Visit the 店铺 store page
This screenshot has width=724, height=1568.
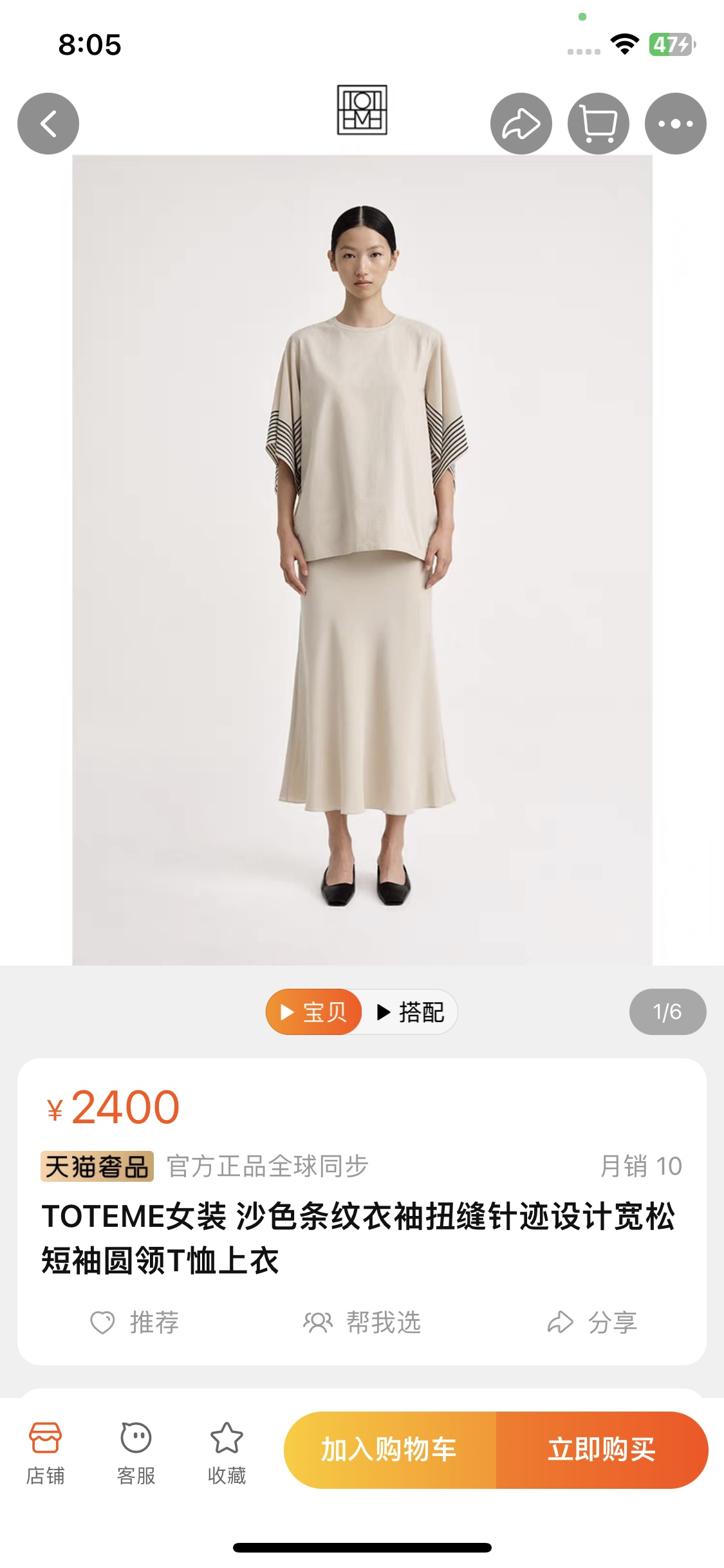tap(45, 1453)
